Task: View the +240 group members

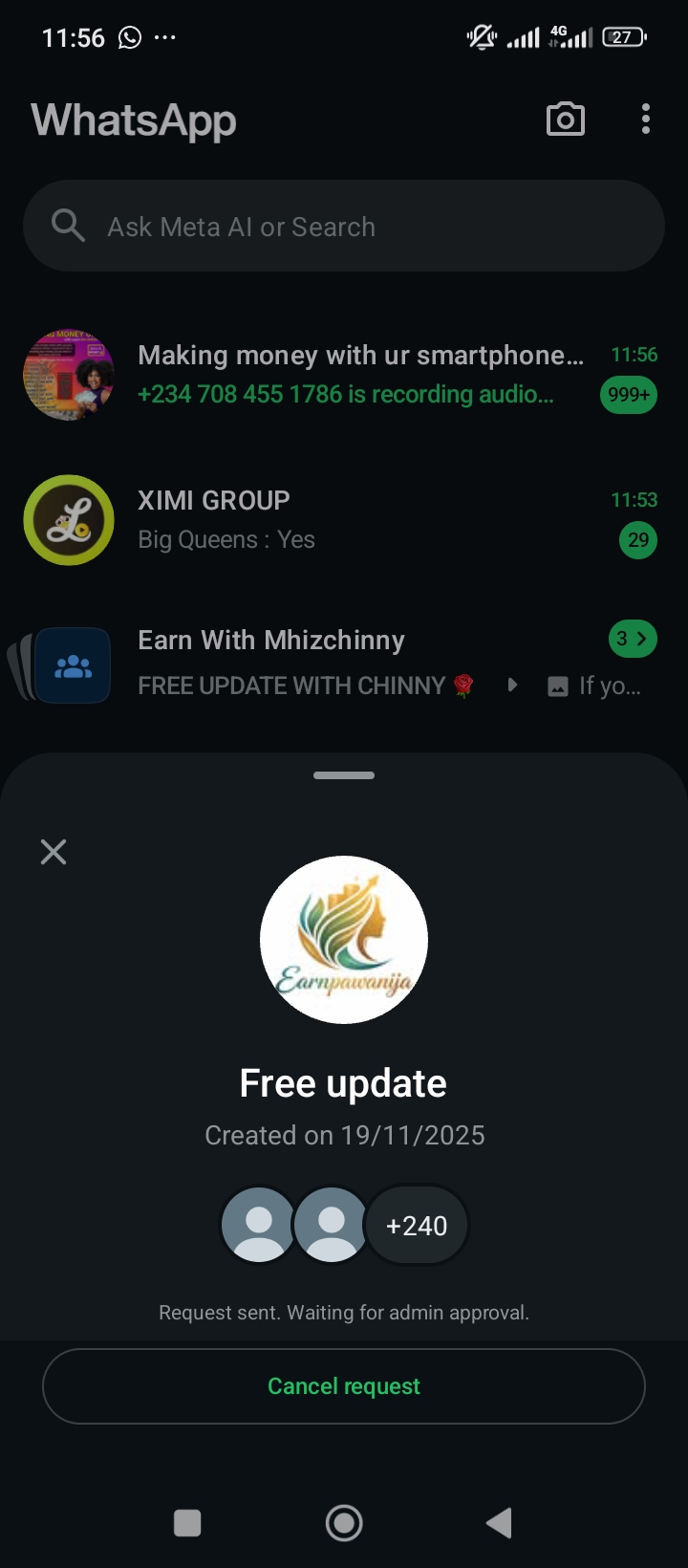Action: (x=417, y=1226)
